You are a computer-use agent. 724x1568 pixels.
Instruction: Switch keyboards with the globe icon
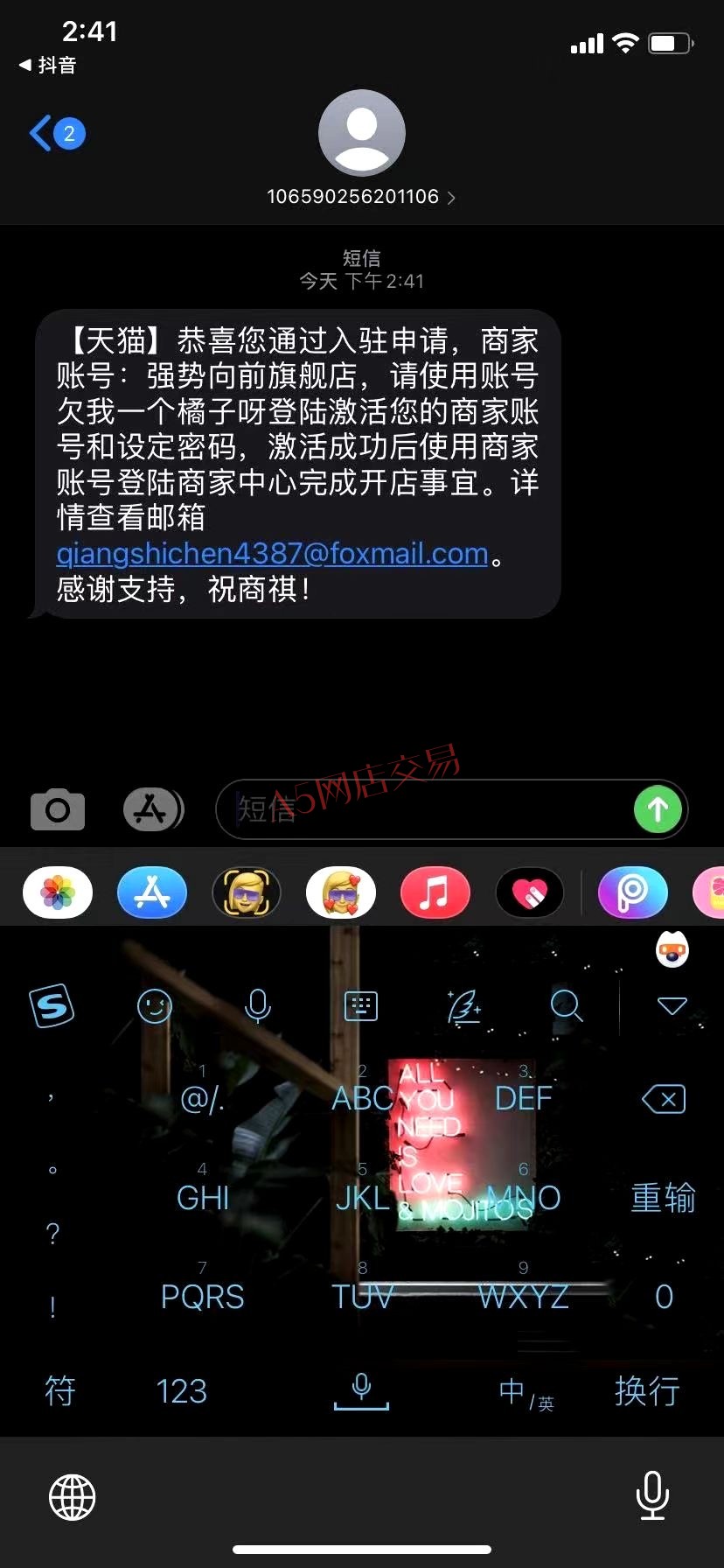coord(72,1497)
